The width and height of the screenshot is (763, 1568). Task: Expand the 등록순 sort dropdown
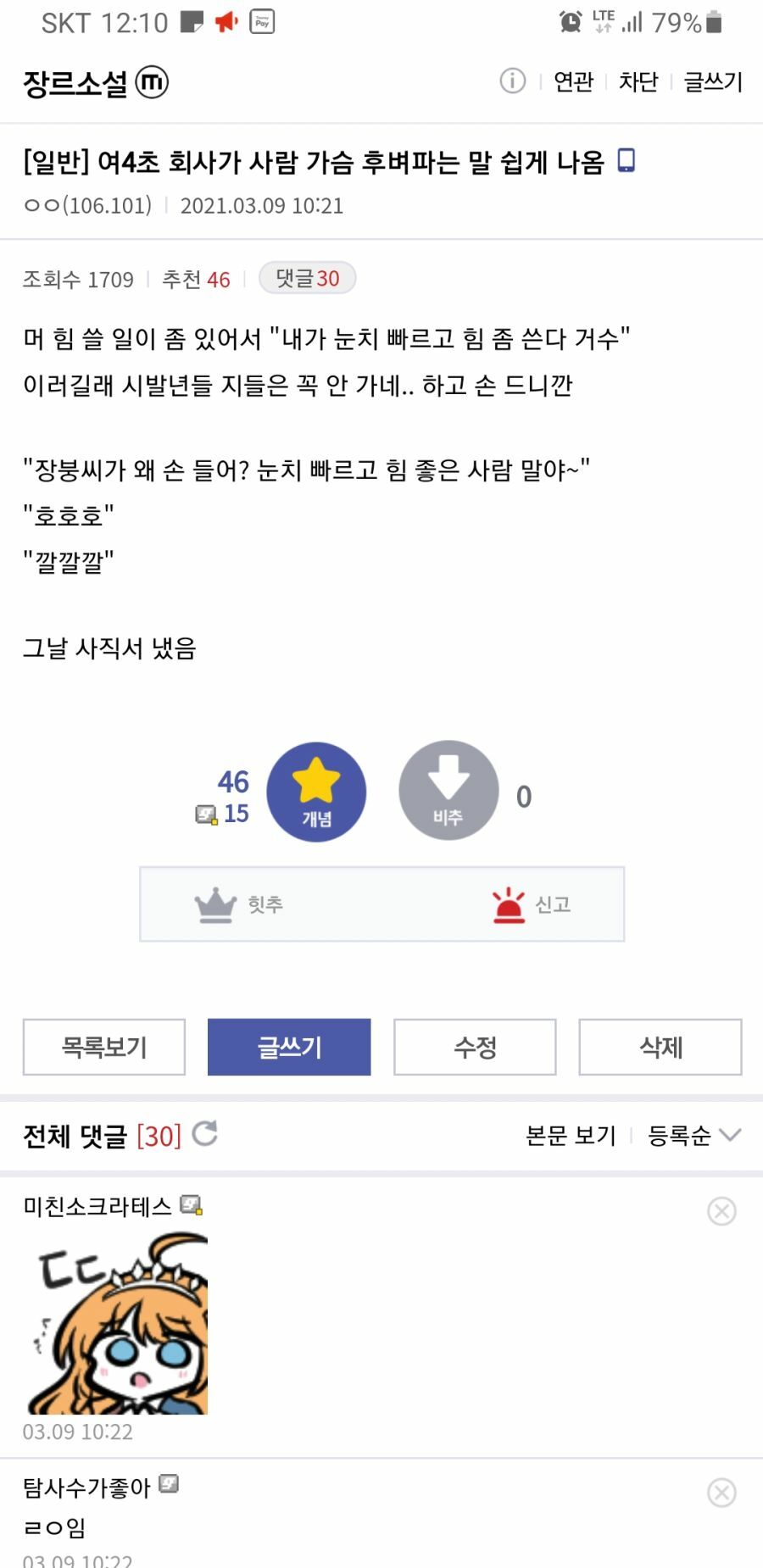[x=694, y=1135]
